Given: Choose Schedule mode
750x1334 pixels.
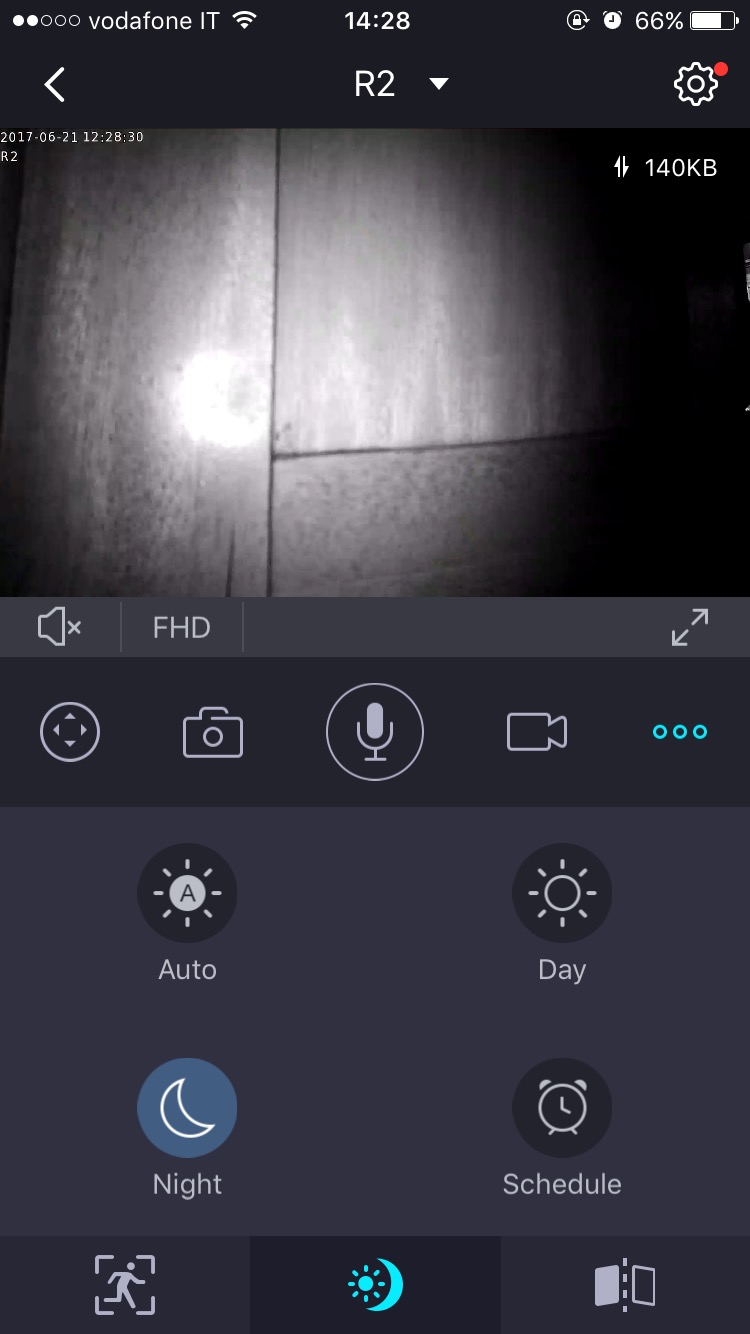Looking at the screenshot, I should (562, 1108).
